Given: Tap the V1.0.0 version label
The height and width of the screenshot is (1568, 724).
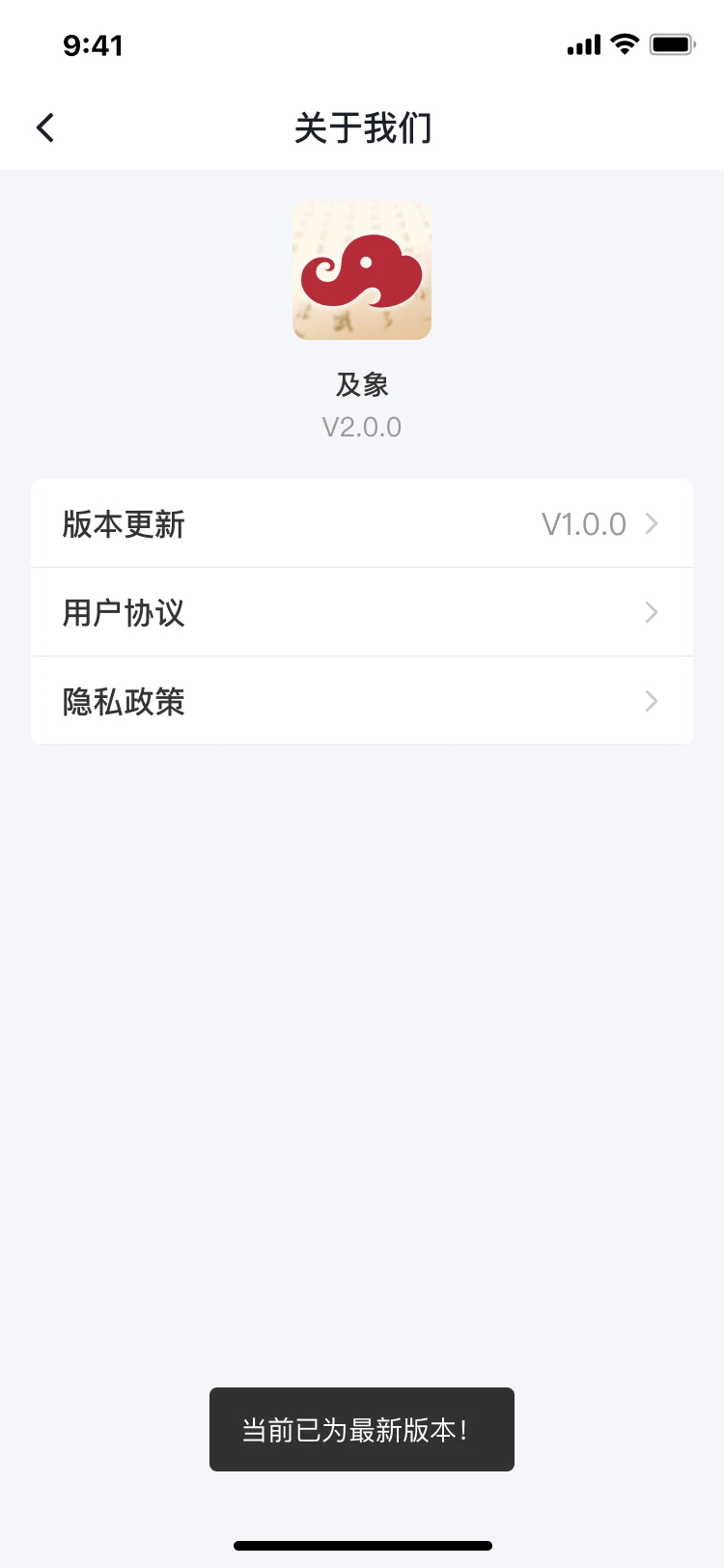Looking at the screenshot, I should 584,523.
